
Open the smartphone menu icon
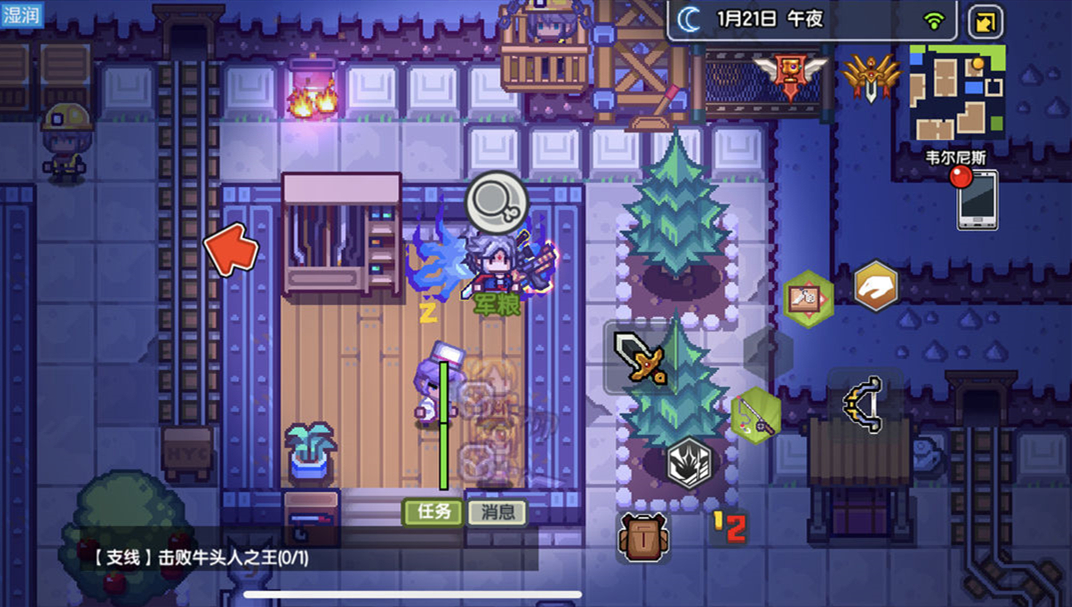click(977, 200)
